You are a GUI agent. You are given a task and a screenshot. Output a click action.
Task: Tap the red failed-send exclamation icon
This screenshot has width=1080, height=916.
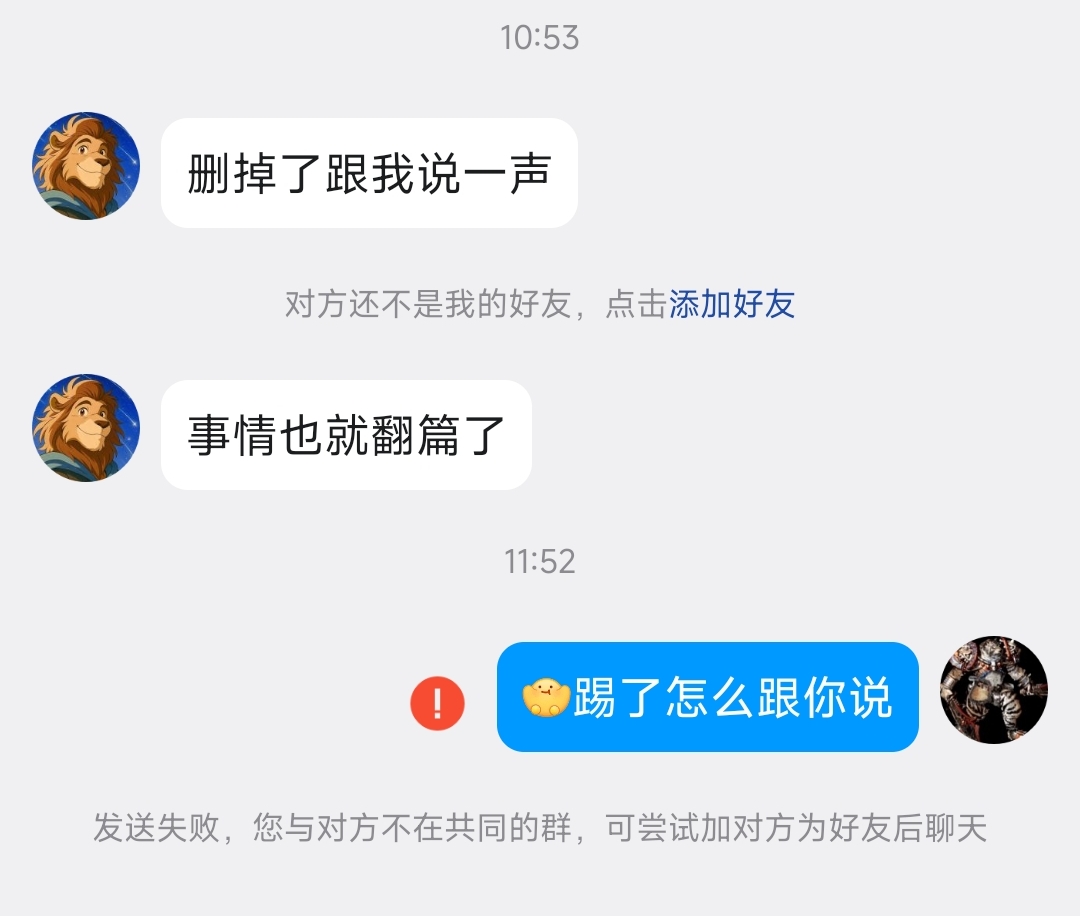point(437,703)
